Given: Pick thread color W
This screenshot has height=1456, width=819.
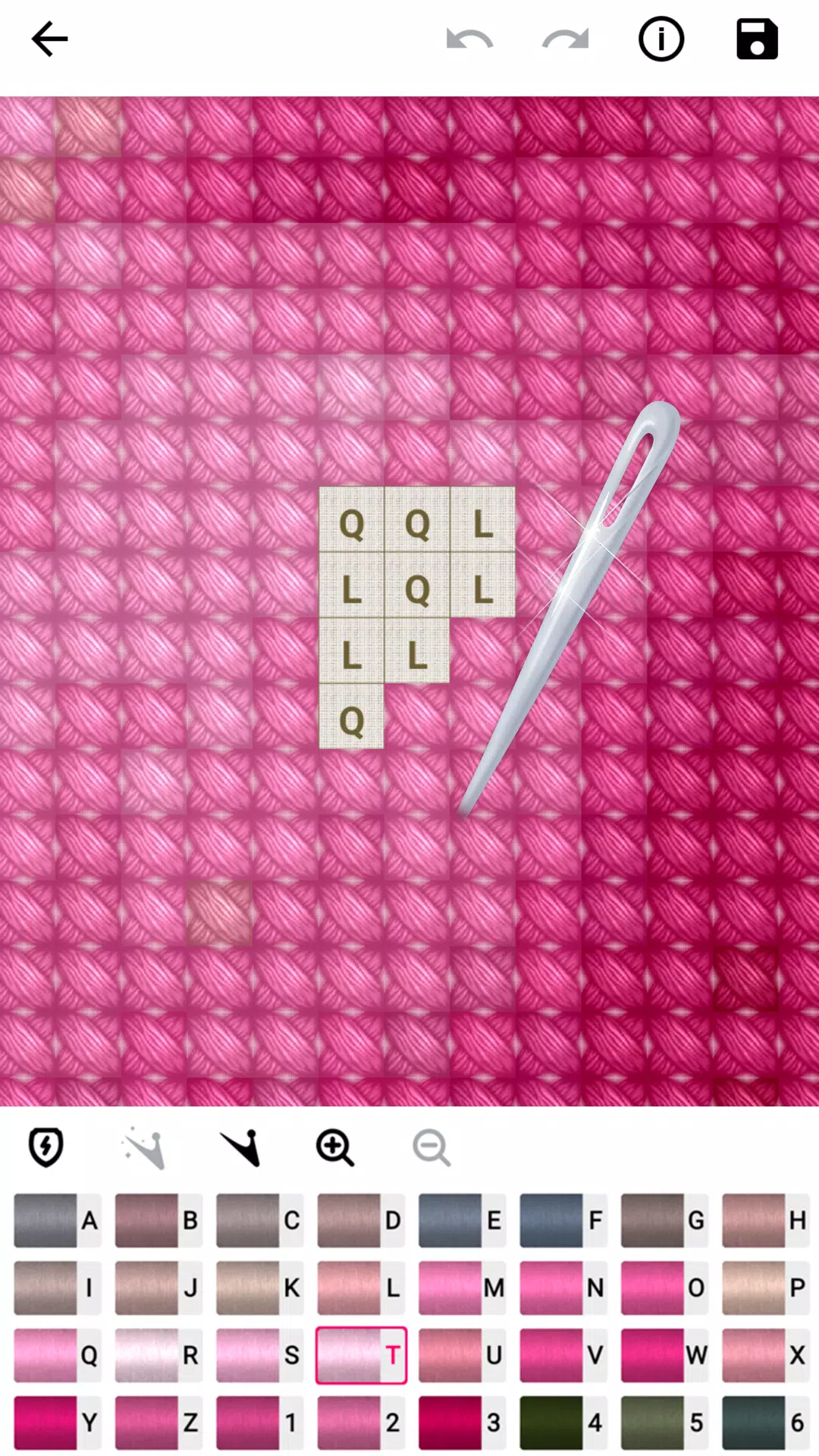Looking at the screenshot, I should pos(664,1355).
